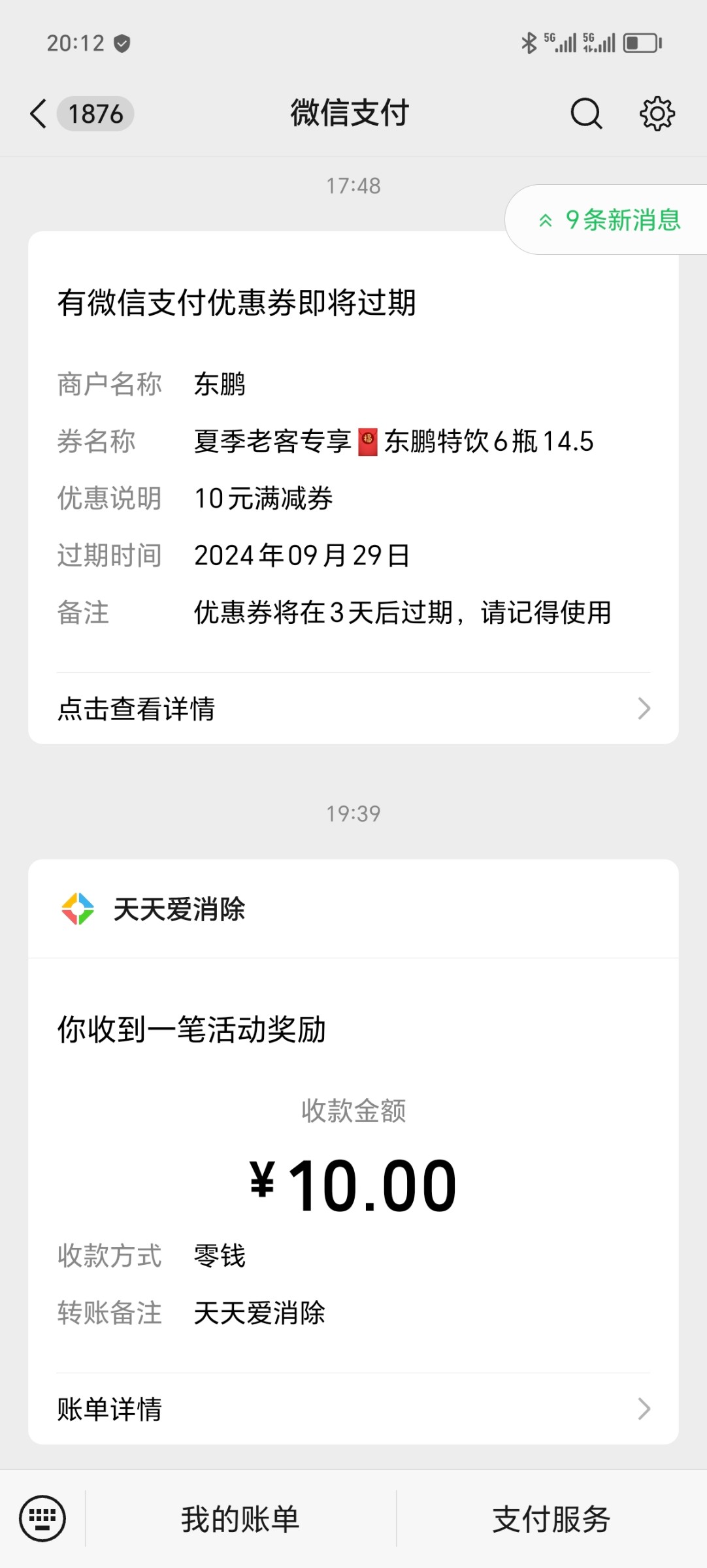The image size is (707, 1568).
Task: Open the settings gear icon
Action: pyautogui.click(x=657, y=114)
